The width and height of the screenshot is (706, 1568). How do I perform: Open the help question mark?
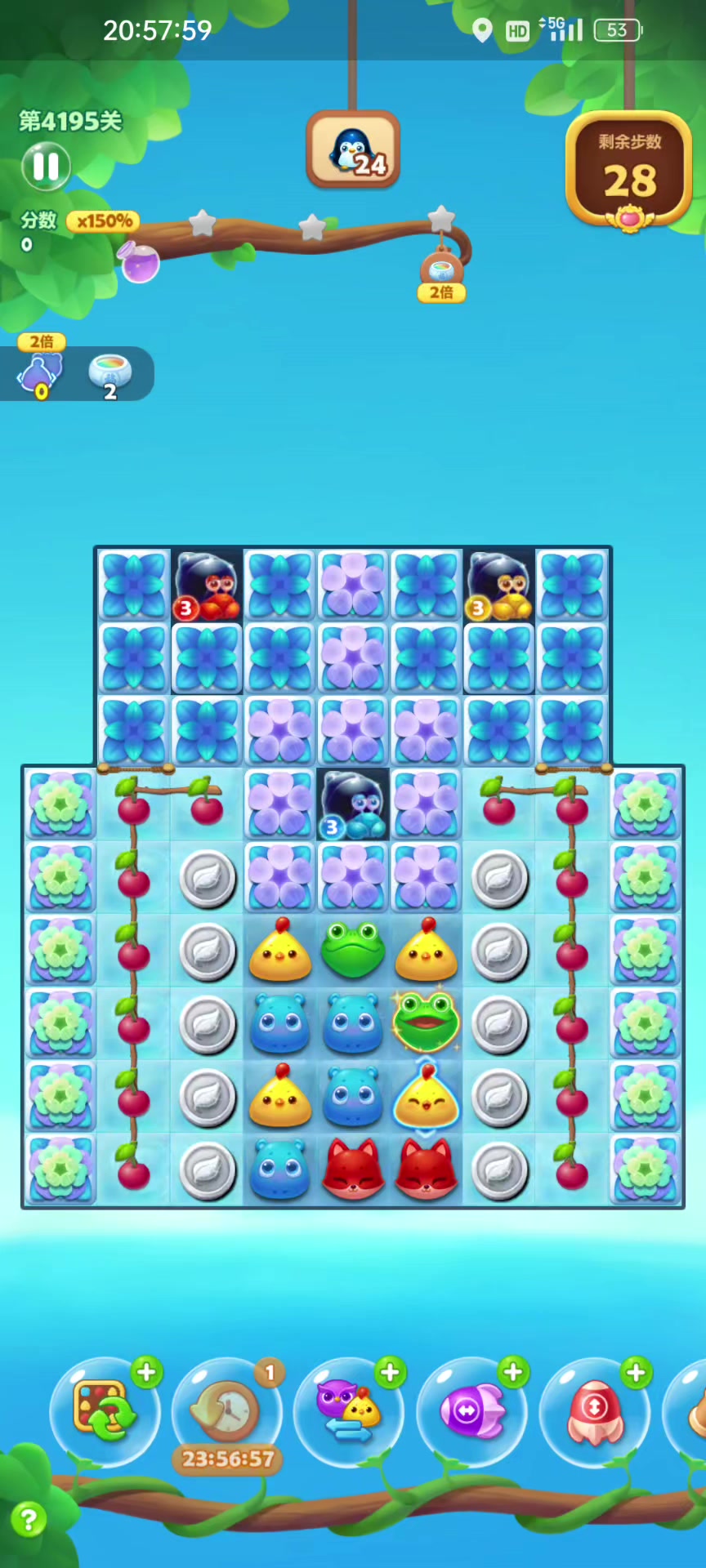29,1520
